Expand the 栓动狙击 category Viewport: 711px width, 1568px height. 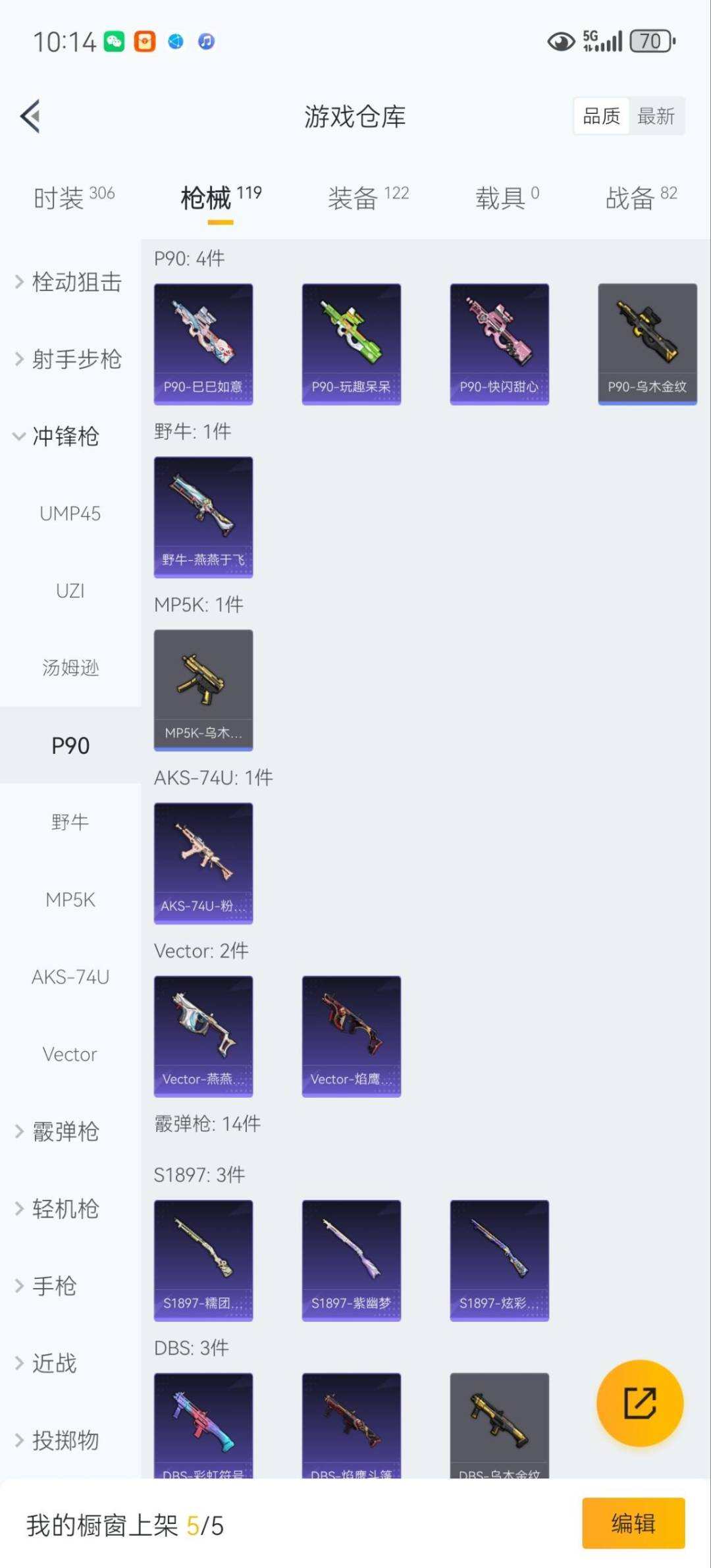pyautogui.click(x=74, y=282)
